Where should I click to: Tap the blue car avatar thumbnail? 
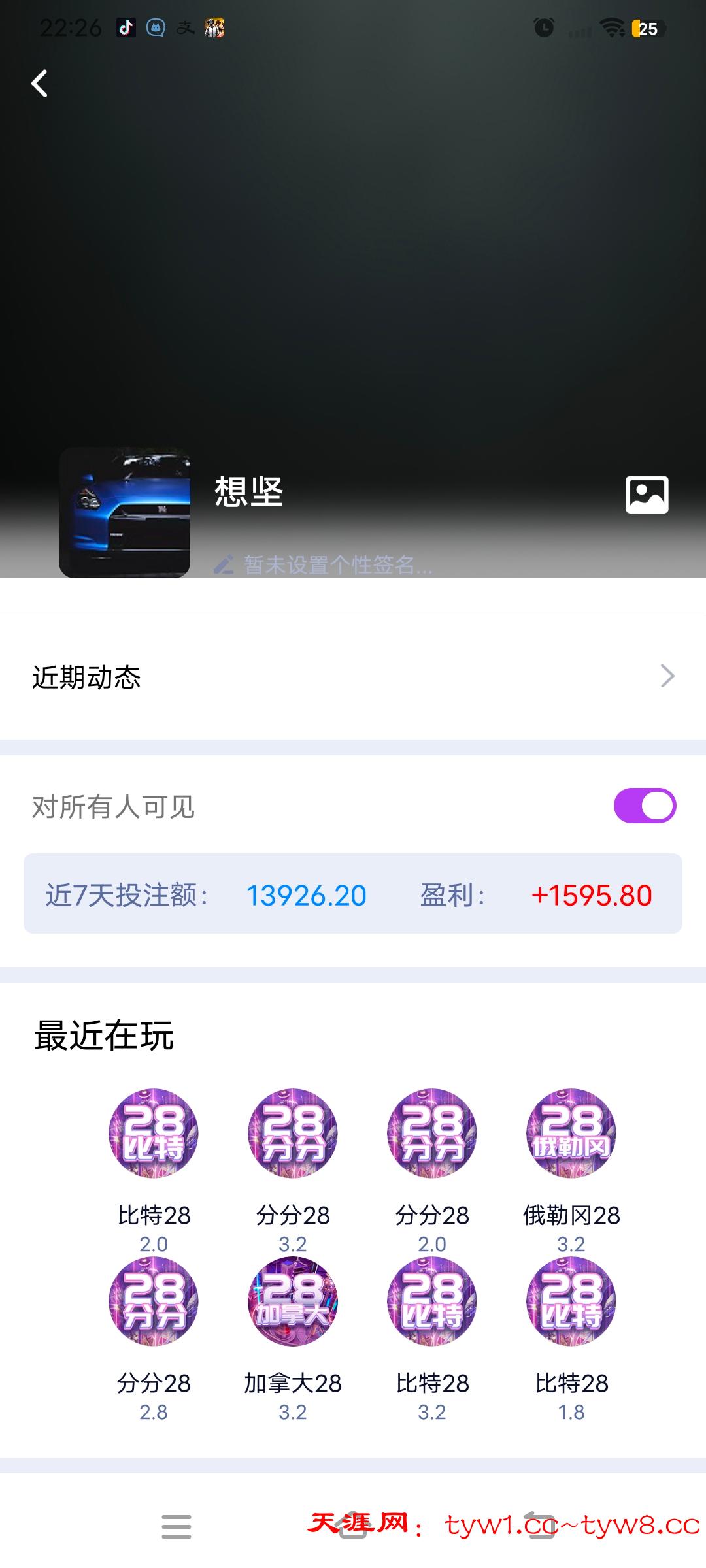[x=124, y=513]
